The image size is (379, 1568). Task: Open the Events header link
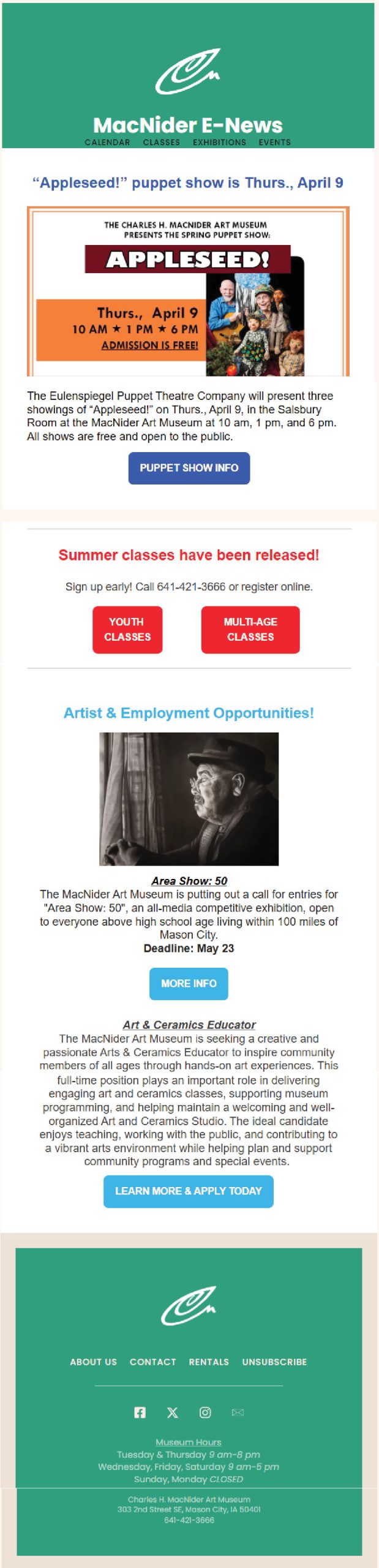274,142
